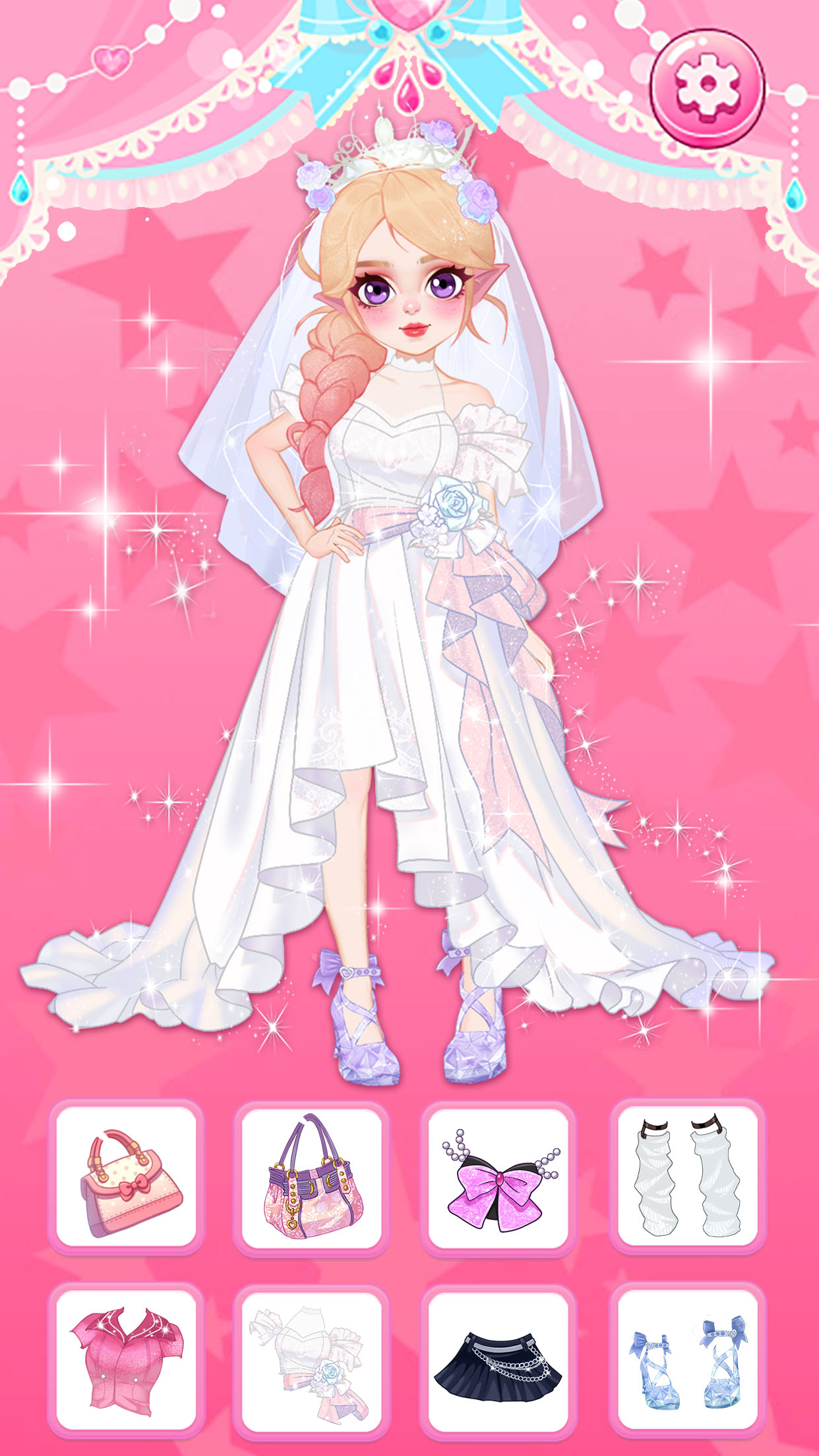819x1456 pixels.
Task: Choose the purple and pink tote bag
Action: [x=312, y=1178]
